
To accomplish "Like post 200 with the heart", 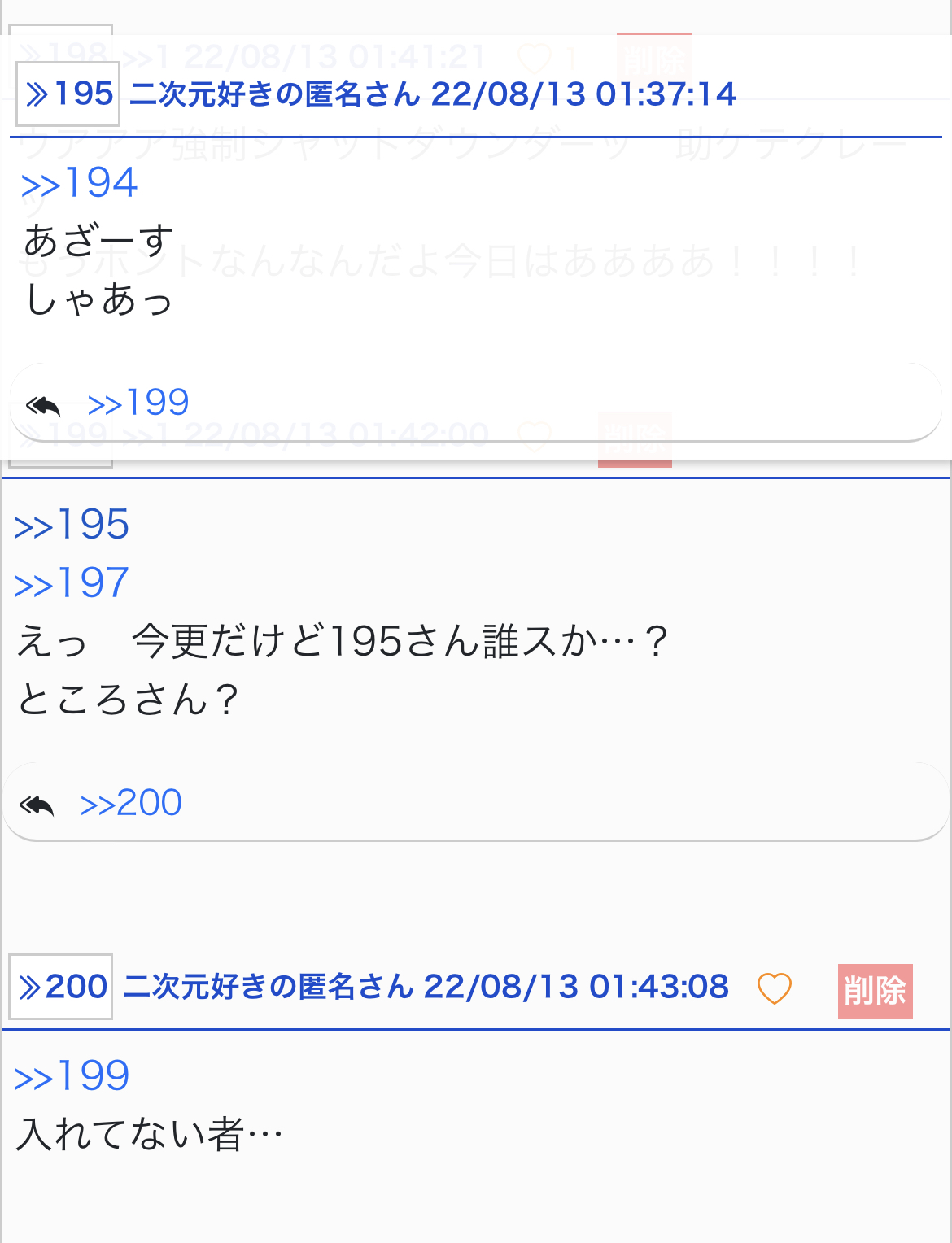I will pos(774,988).
